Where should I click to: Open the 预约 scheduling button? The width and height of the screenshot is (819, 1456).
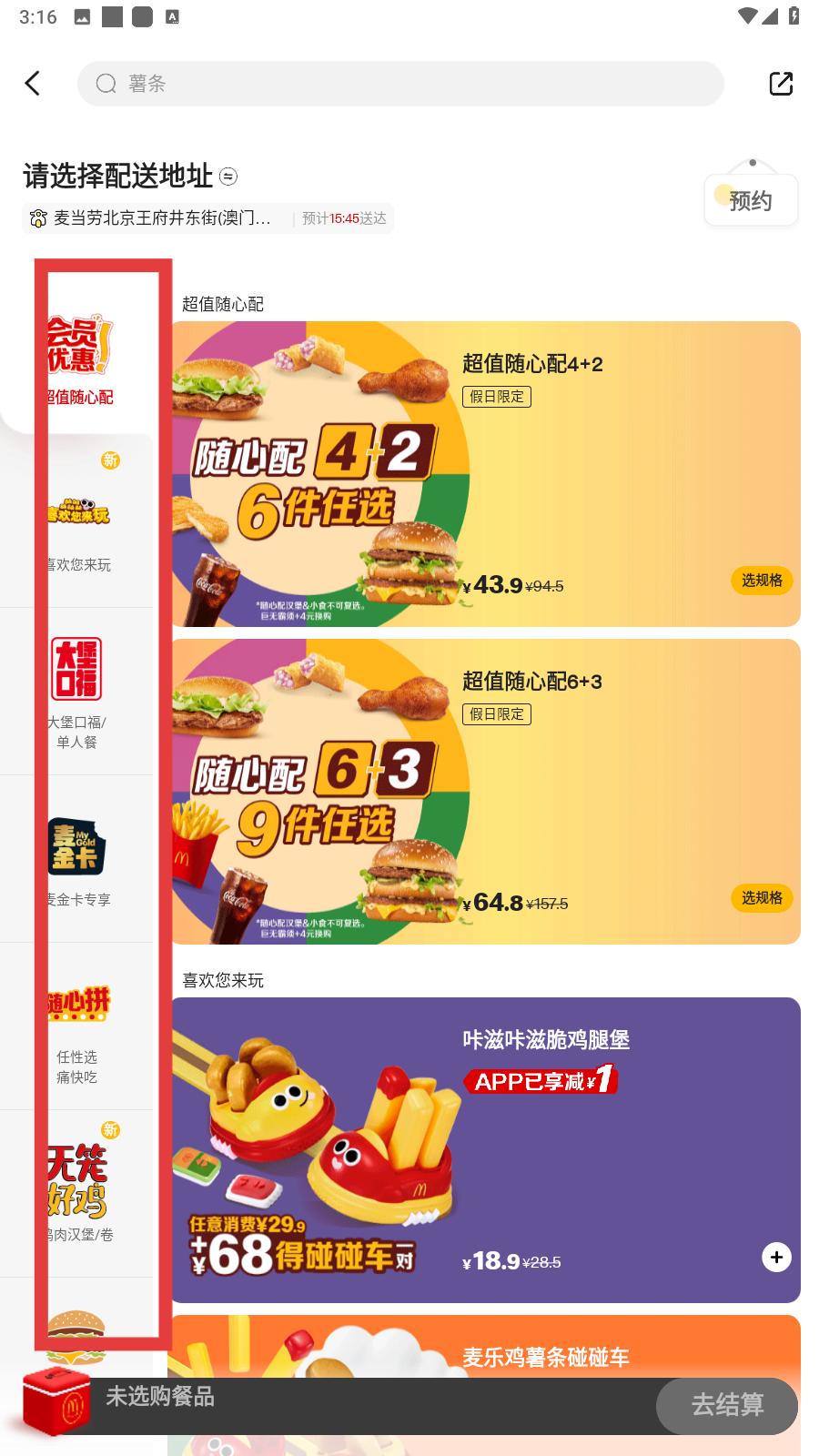pyautogui.click(x=751, y=200)
